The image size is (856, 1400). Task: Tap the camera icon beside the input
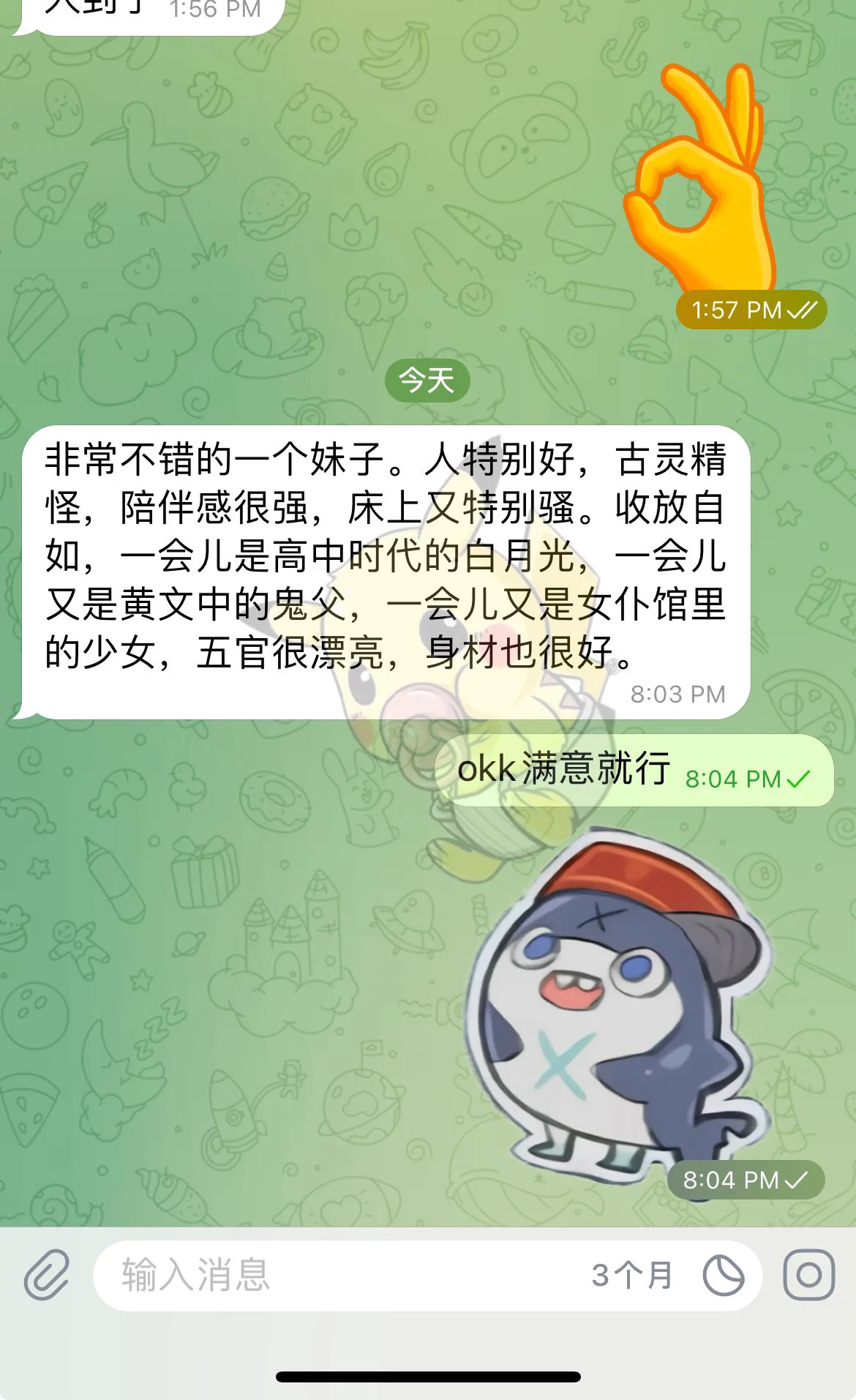(808, 1274)
